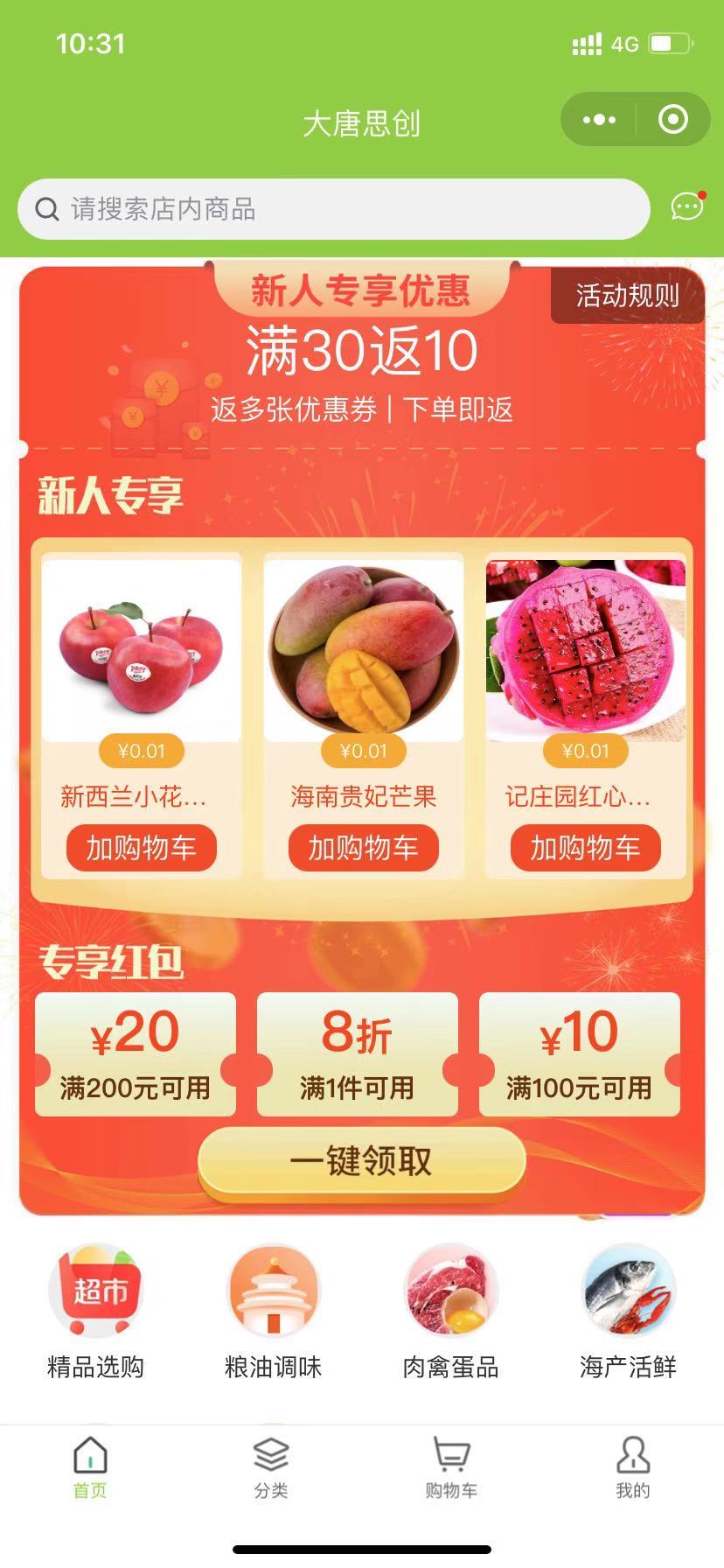Open the 海南贵妃芒果 product picture
Image resolution: width=724 pixels, height=1568 pixels.
click(363, 651)
